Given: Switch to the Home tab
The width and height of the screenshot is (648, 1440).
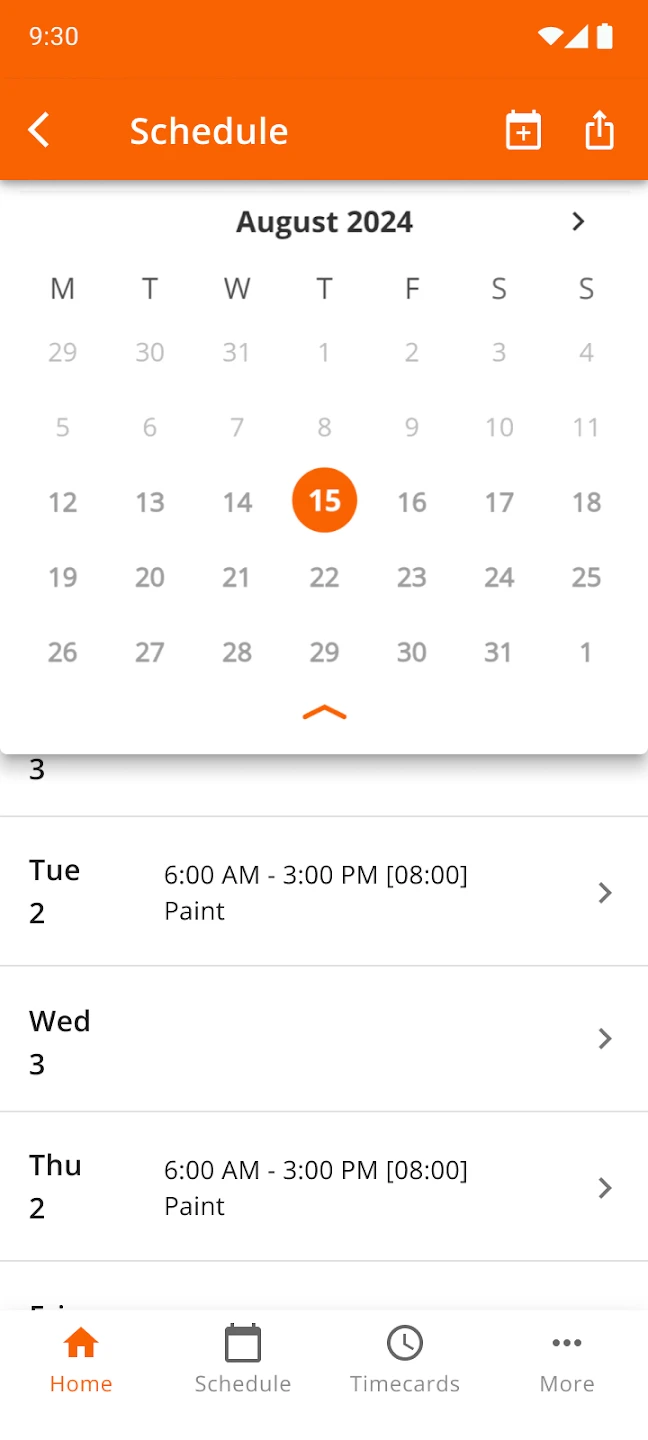Looking at the screenshot, I should point(81,1359).
